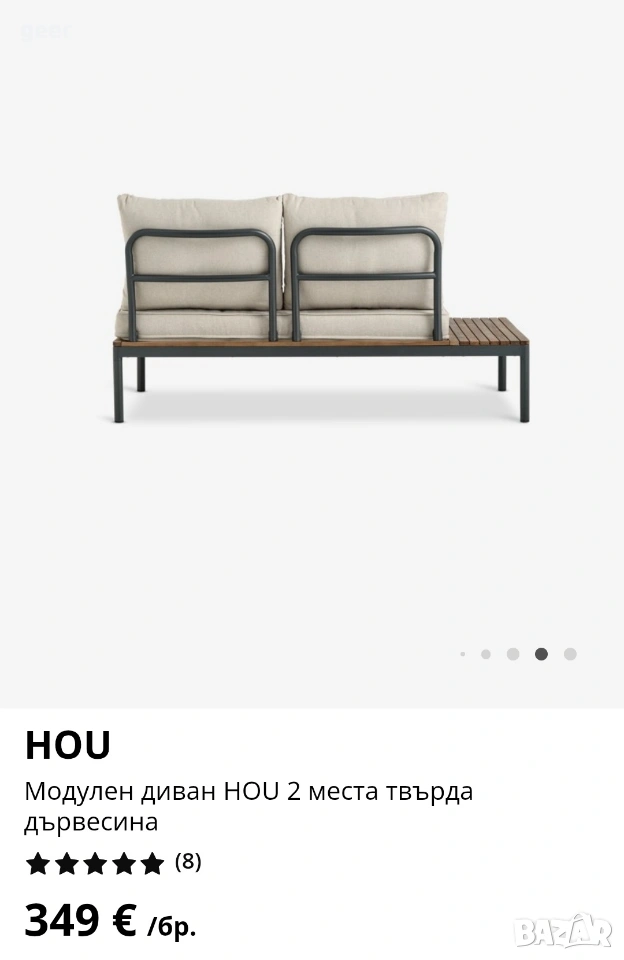Jump to the last image indicator dot
The height and width of the screenshot is (960, 624).
[570, 654]
